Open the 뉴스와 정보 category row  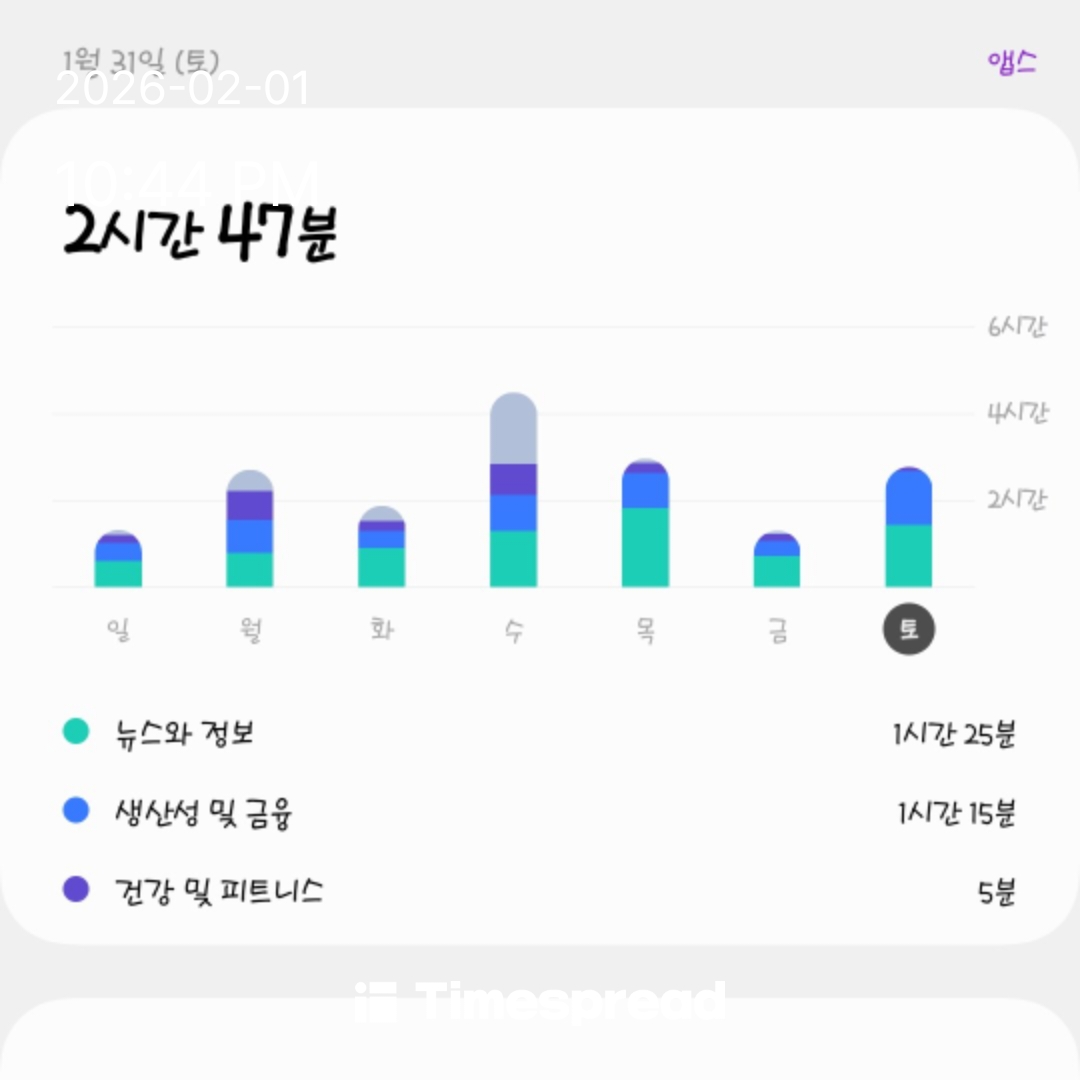540,733
